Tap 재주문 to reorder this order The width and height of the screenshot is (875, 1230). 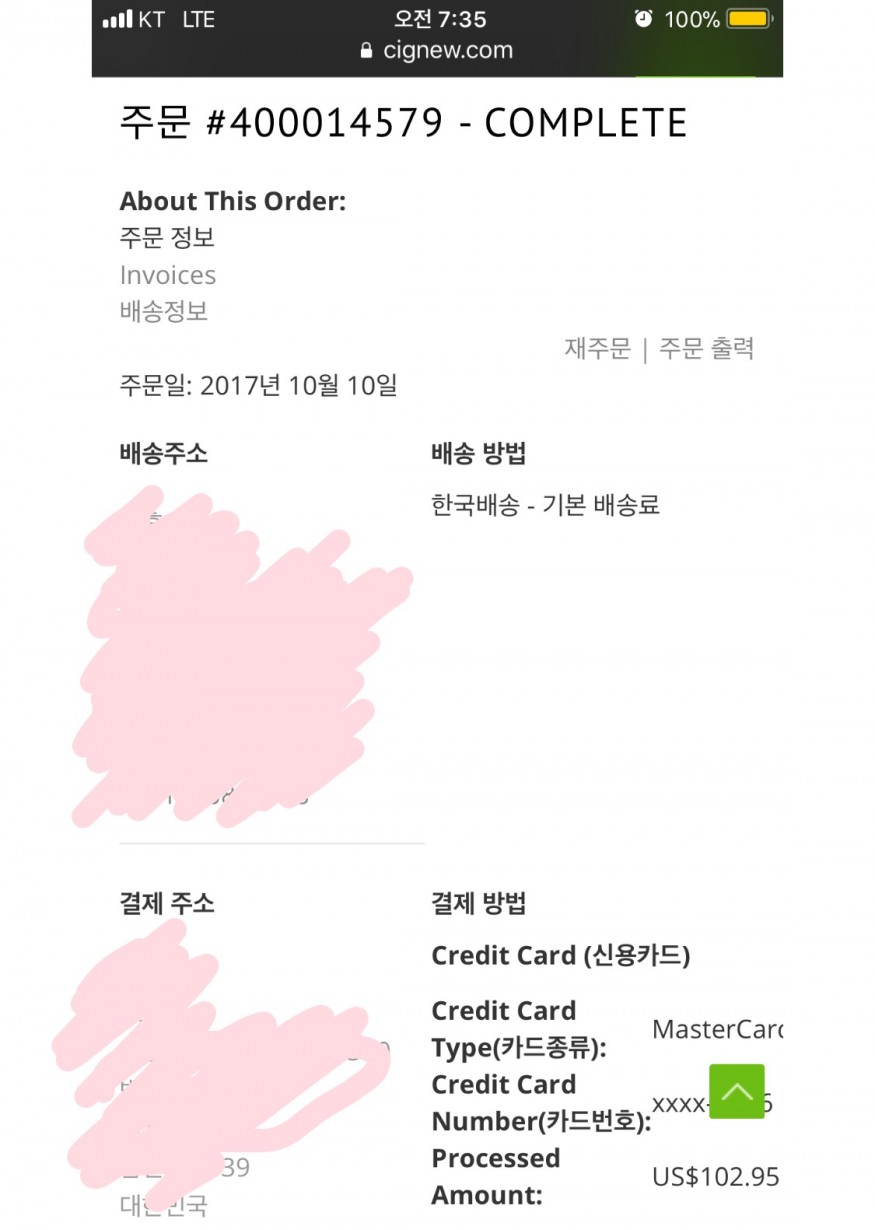[x=597, y=349]
